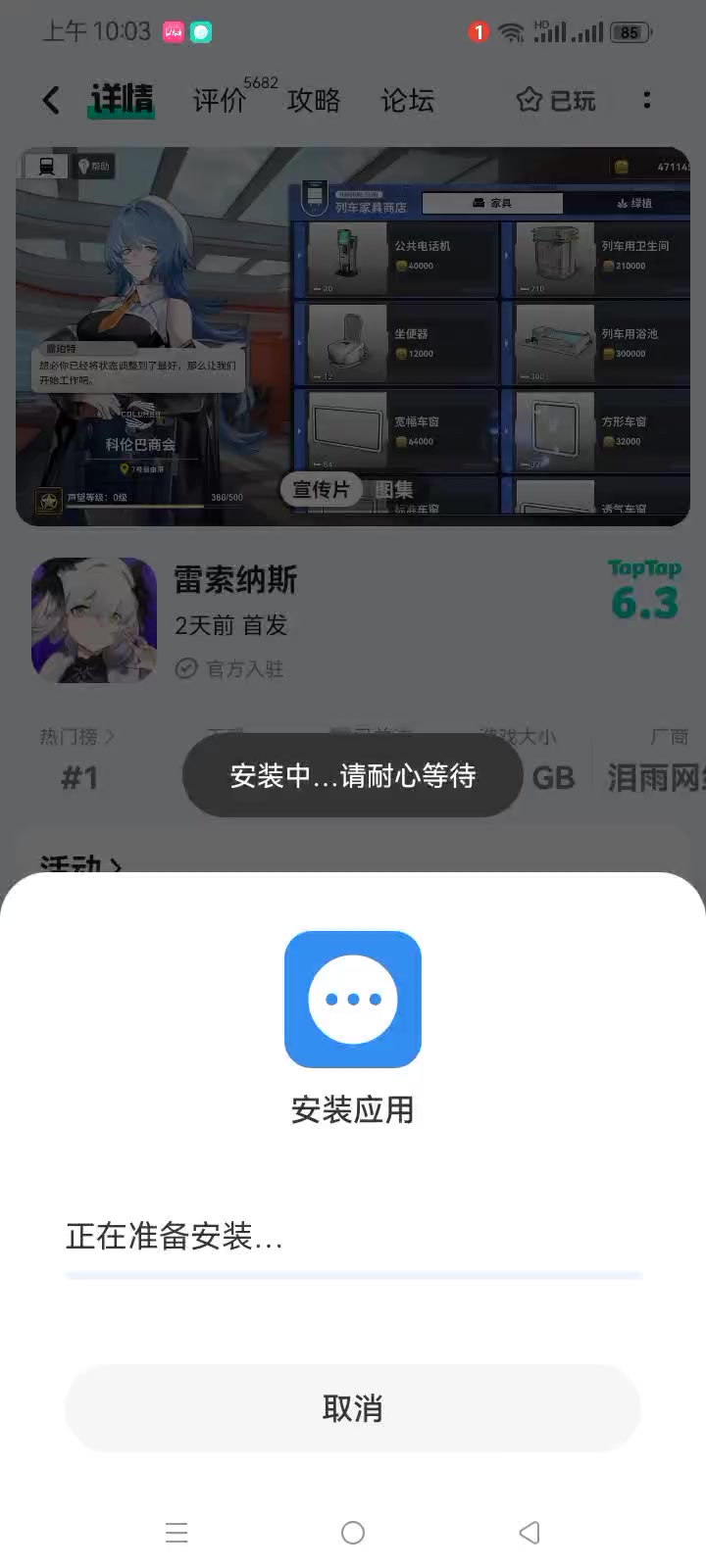Image resolution: width=706 pixels, height=1568 pixels.
Task: Select the 图集 media chip
Action: [394, 489]
